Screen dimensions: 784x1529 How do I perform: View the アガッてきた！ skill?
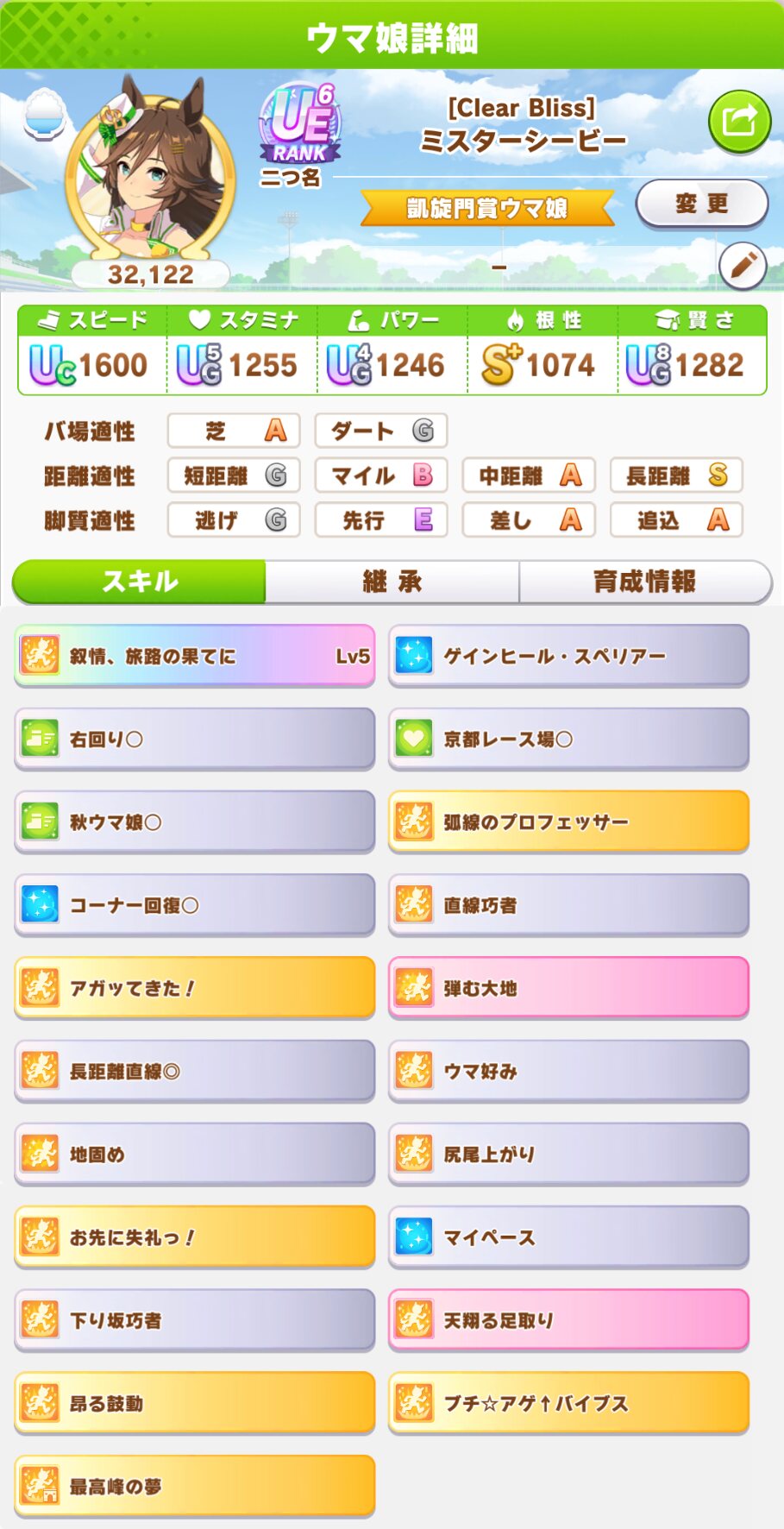(x=195, y=988)
